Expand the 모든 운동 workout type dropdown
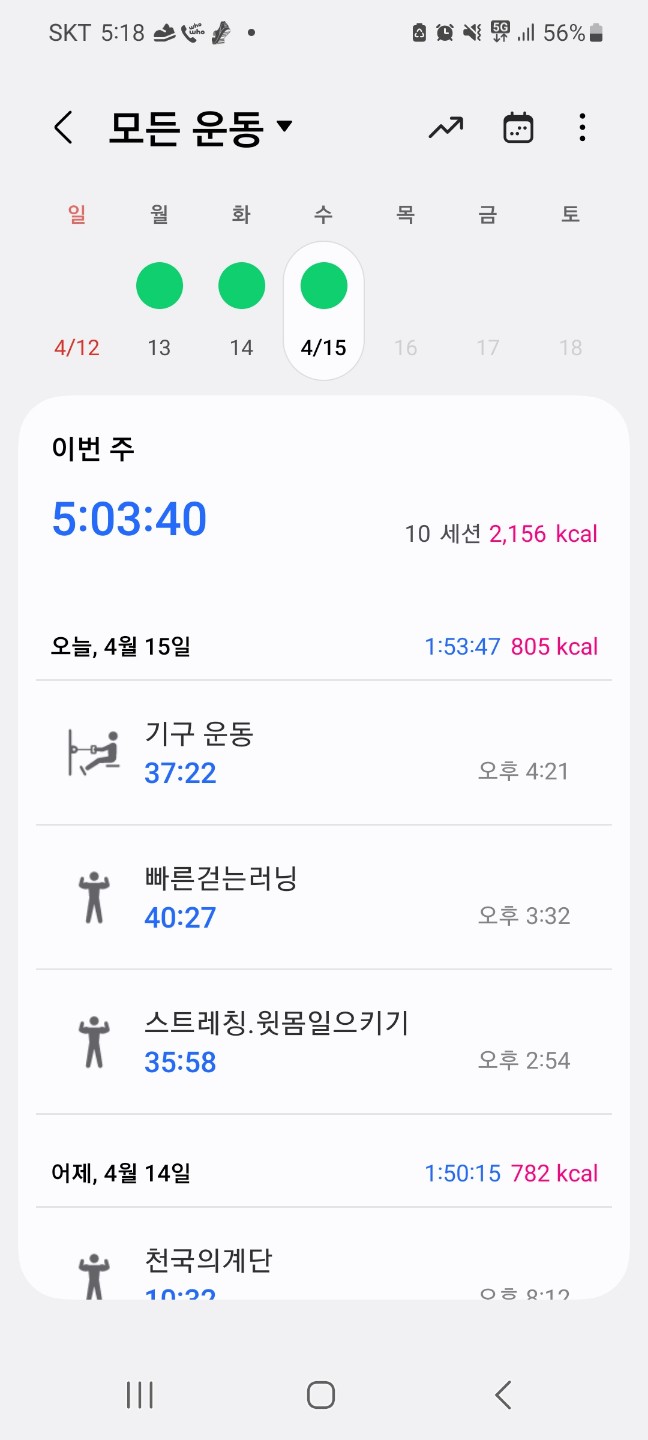This screenshot has height=1440, width=648. pos(200,128)
